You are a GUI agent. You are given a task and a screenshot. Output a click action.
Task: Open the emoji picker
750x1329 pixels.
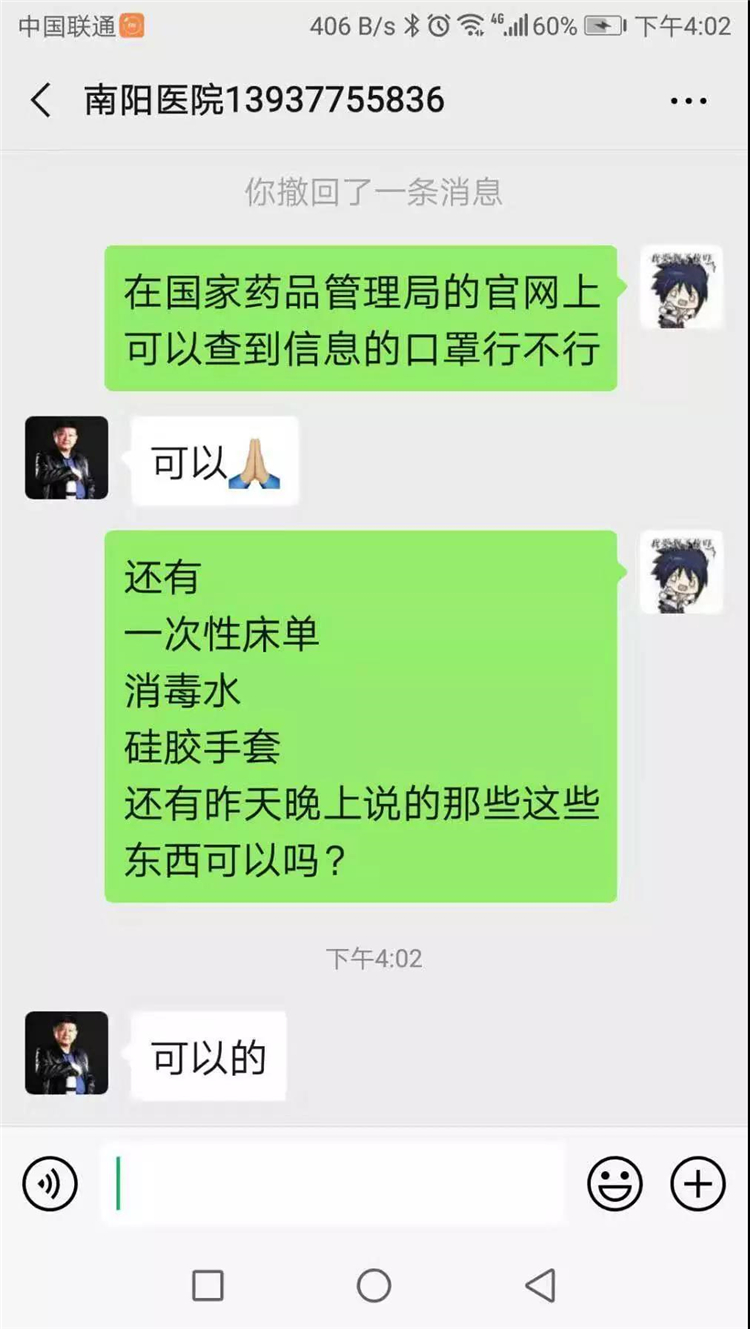(x=614, y=1184)
